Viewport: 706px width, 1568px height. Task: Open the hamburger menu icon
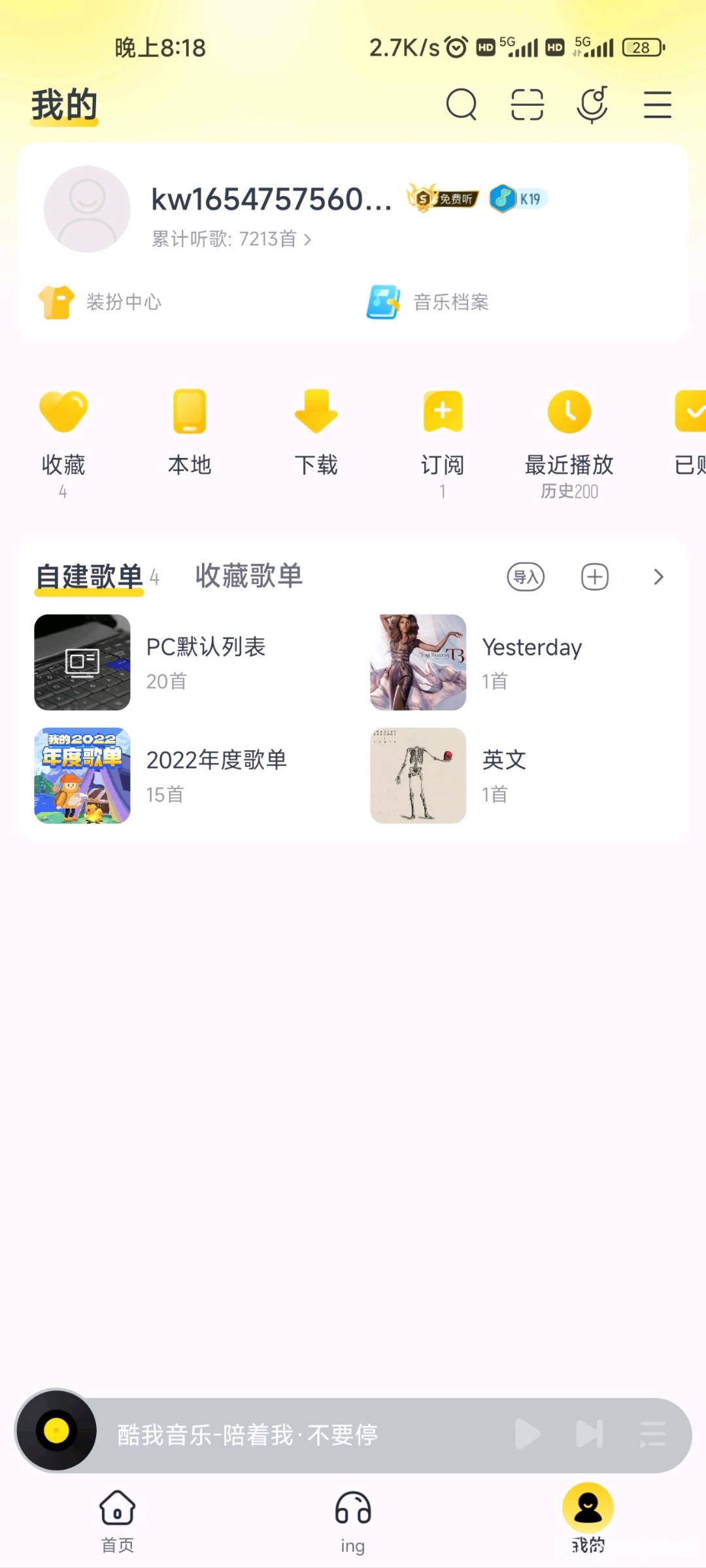point(658,105)
